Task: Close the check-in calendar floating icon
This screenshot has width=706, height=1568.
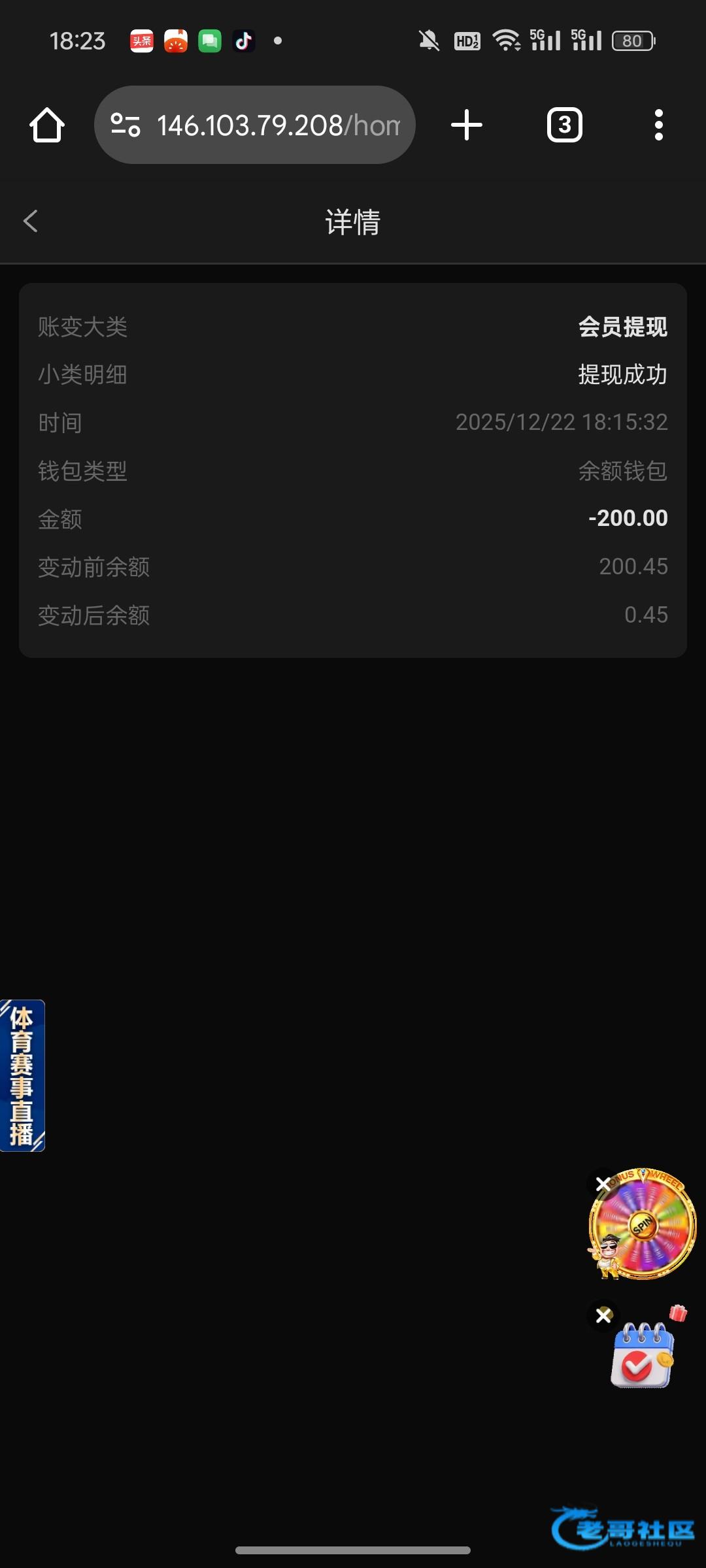Action: 603,1315
